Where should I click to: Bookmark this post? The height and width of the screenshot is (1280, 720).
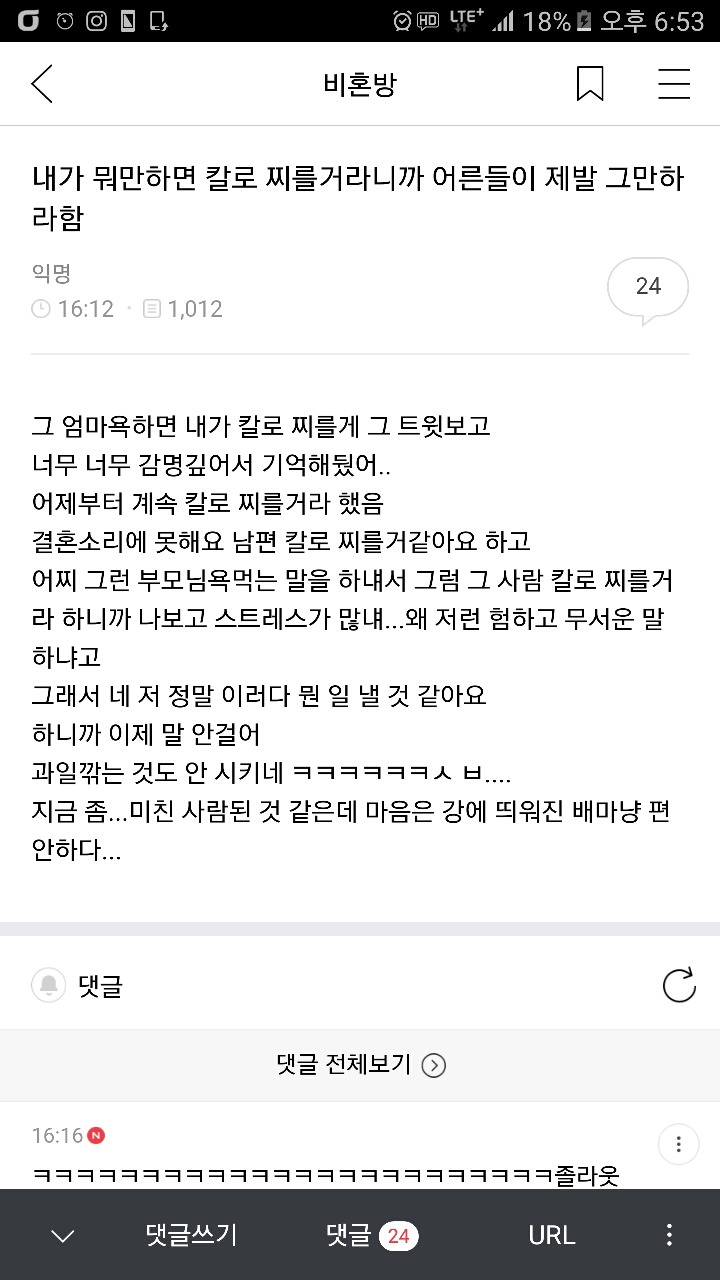590,84
